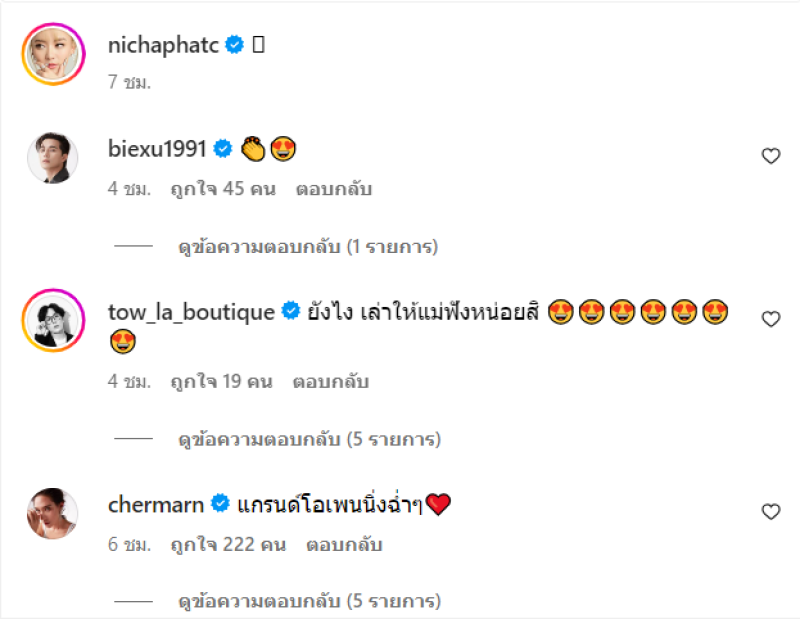Image resolution: width=800 pixels, height=619 pixels.
Task: Reply to chermarn's comment
Action: tap(344, 545)
